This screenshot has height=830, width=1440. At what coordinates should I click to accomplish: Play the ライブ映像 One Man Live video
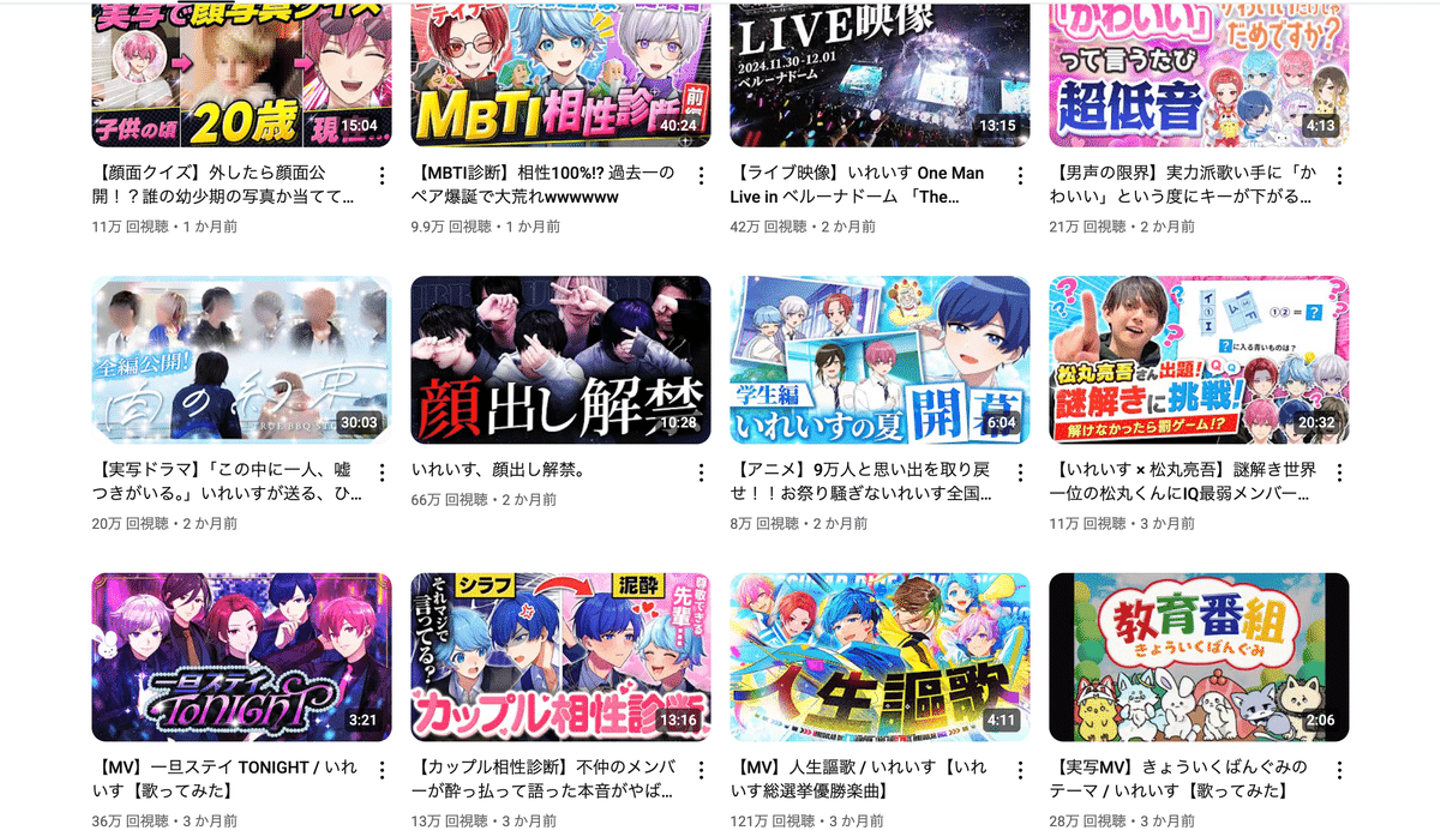tap(879, 75)
